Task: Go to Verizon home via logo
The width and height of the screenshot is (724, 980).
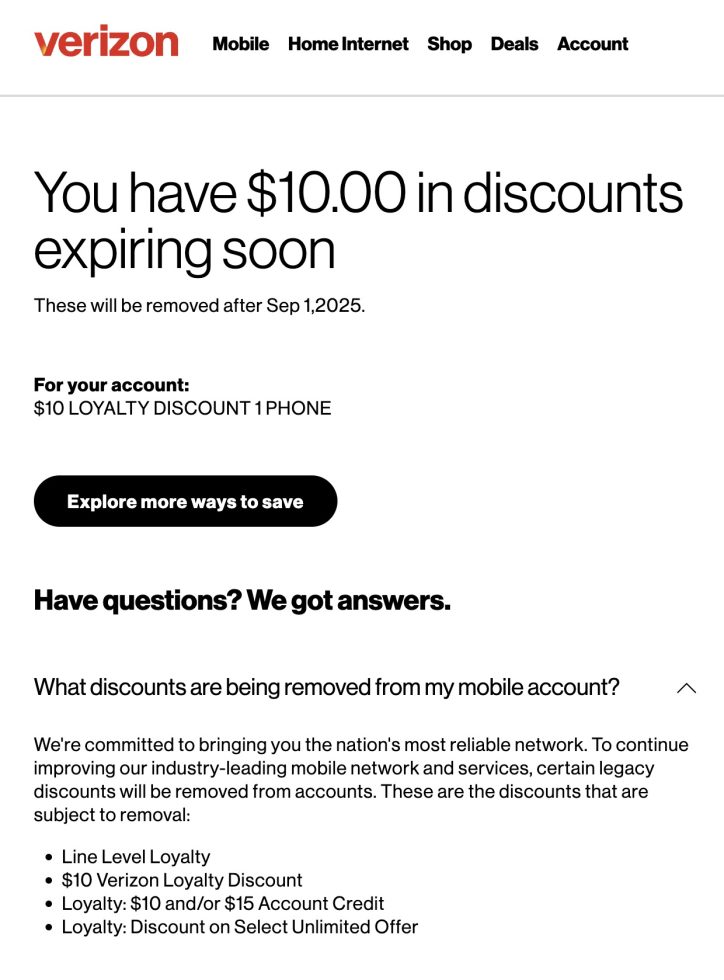Action: pyautogui.click(x=106, y=42)
